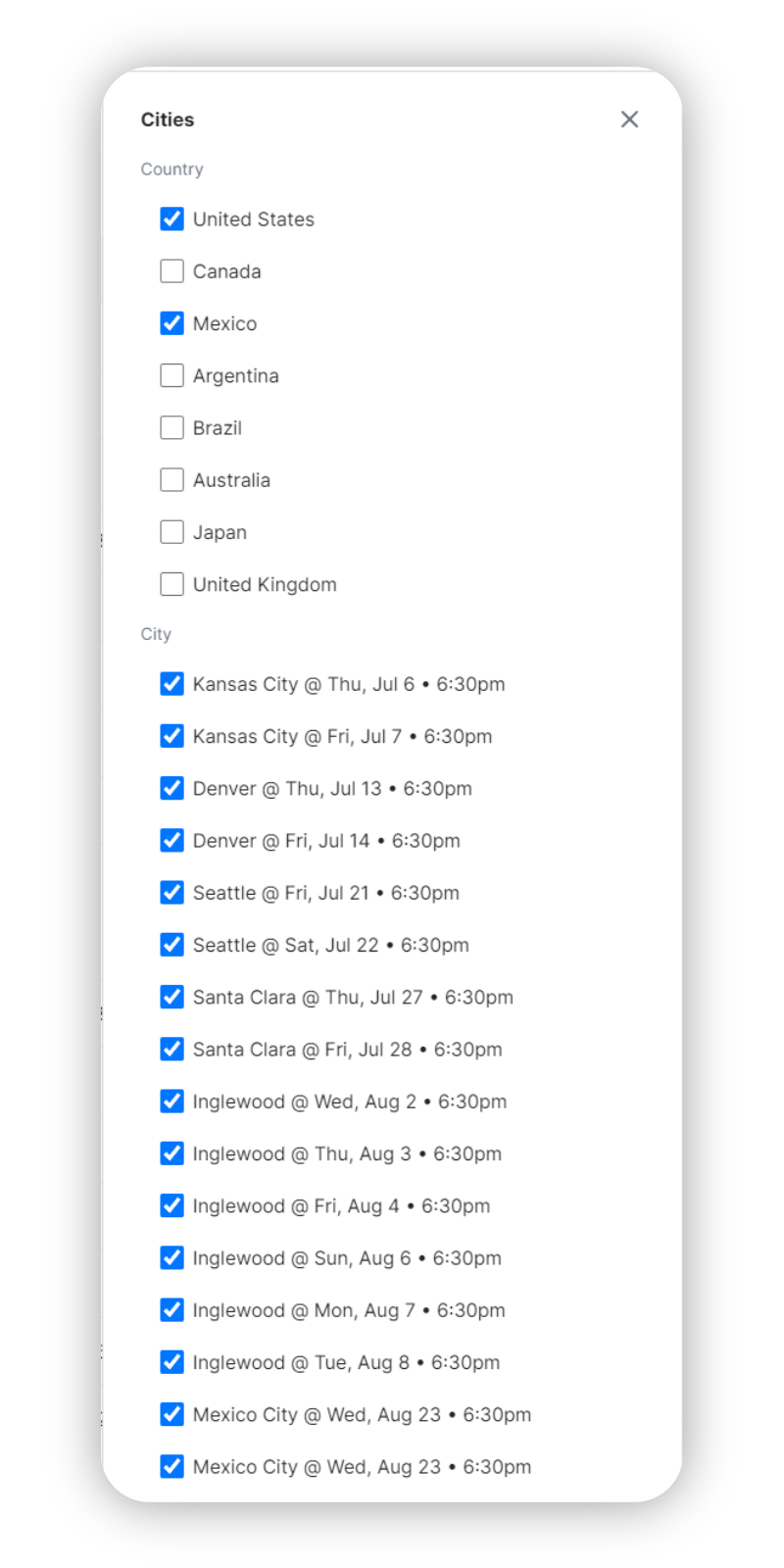This screenshot has width=784, height=1568.
Task: Uncheck the first Mexico City show
Action: [x=171, y=1414]
